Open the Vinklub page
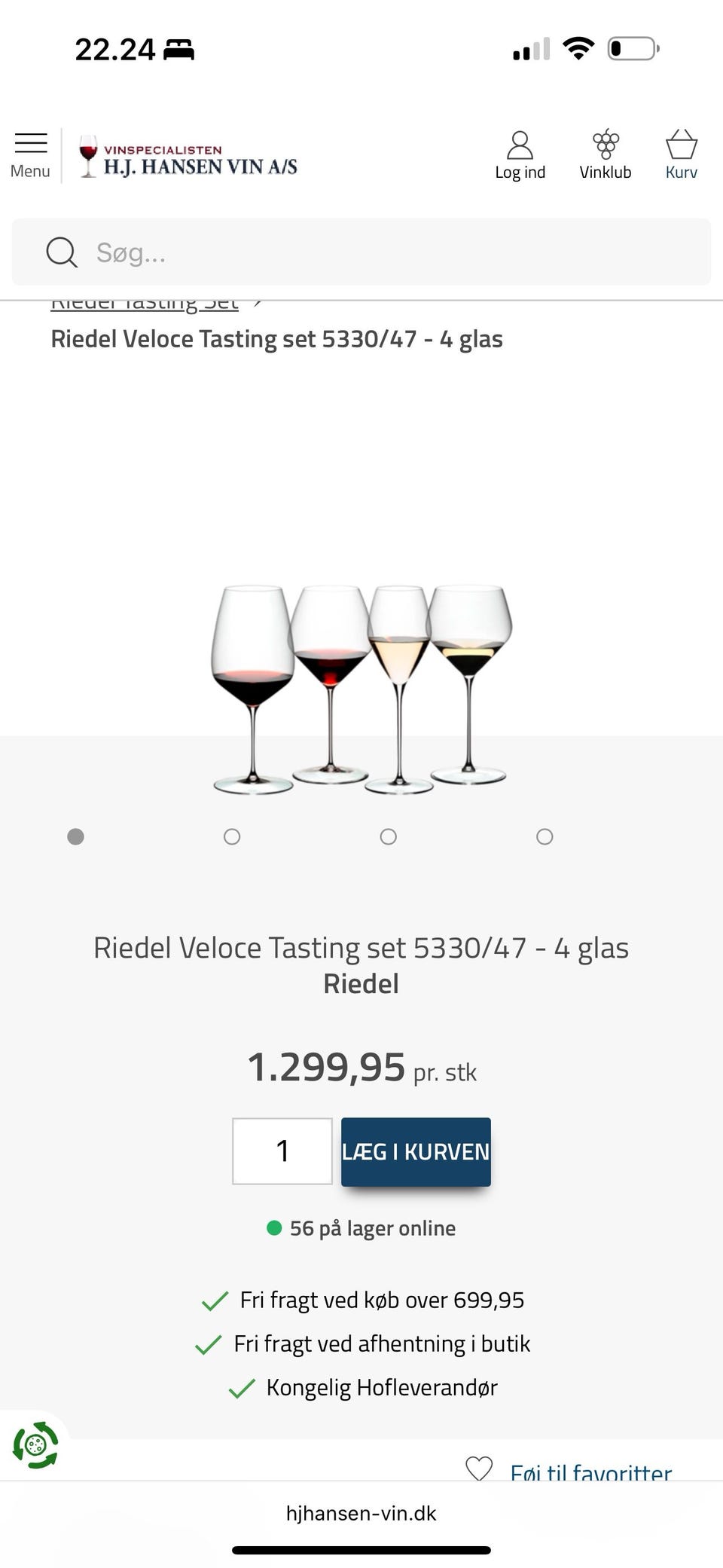723x1568 pixels. coord(605,155)
